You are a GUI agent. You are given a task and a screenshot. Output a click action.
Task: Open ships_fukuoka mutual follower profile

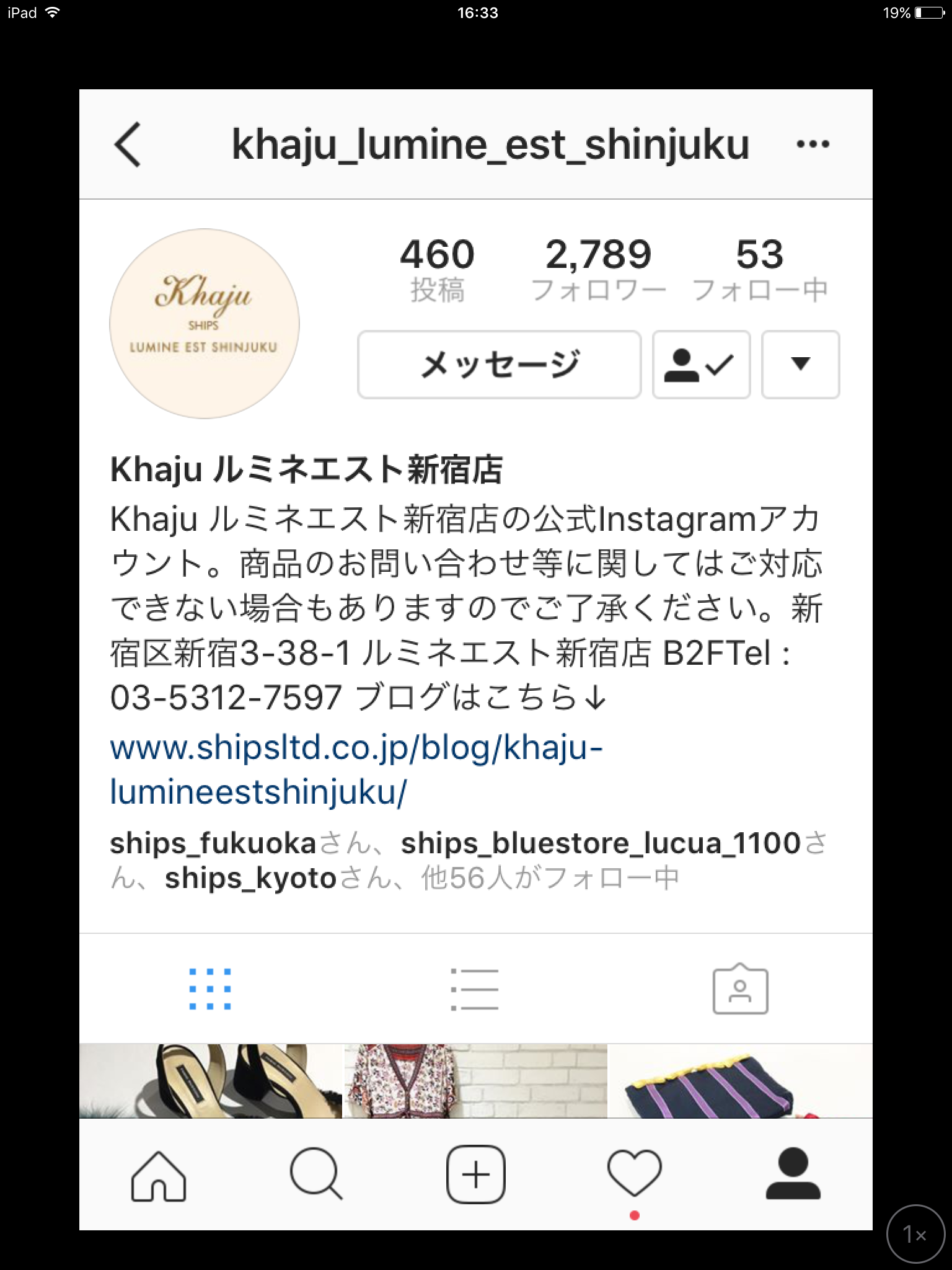[x=213, y=843]
